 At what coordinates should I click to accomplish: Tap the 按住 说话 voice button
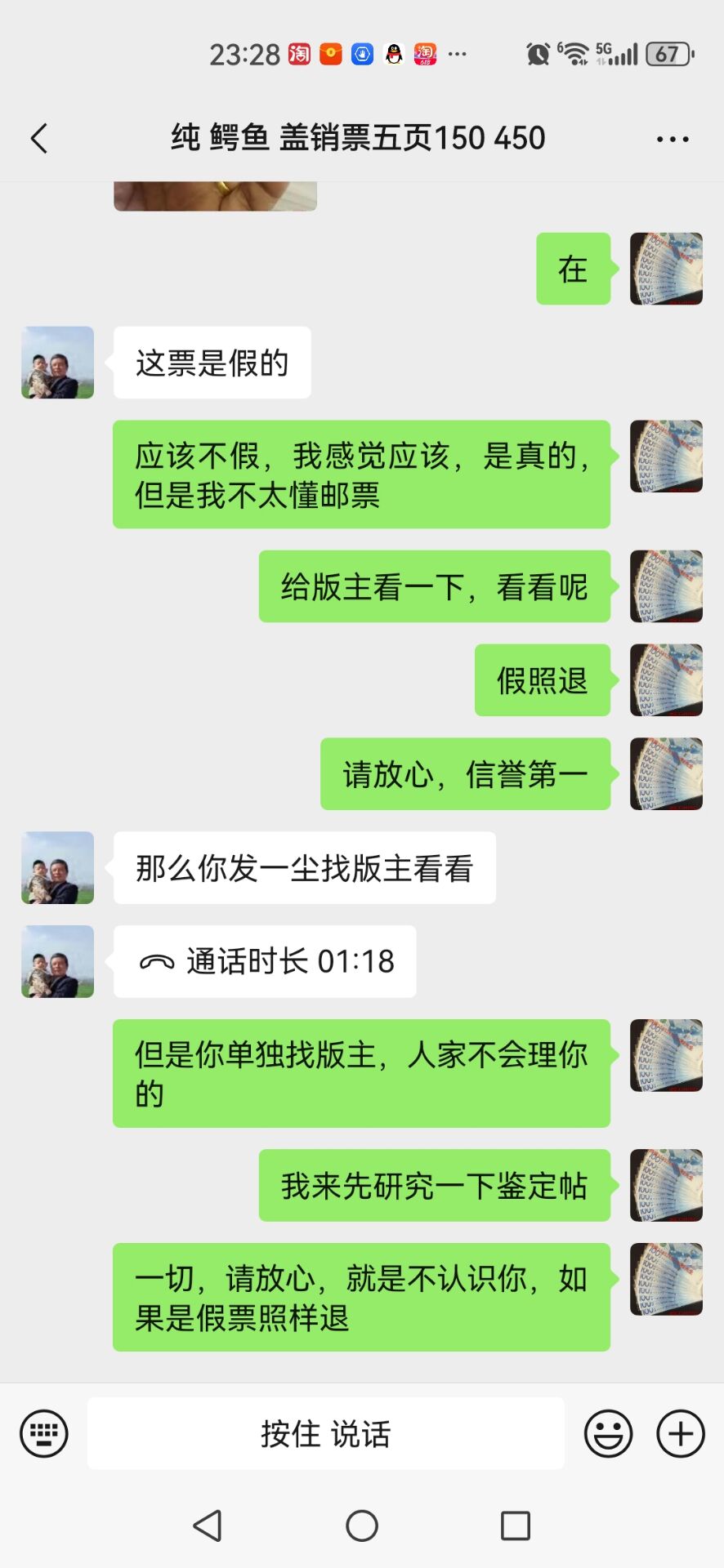click(x=325, y=1433)
